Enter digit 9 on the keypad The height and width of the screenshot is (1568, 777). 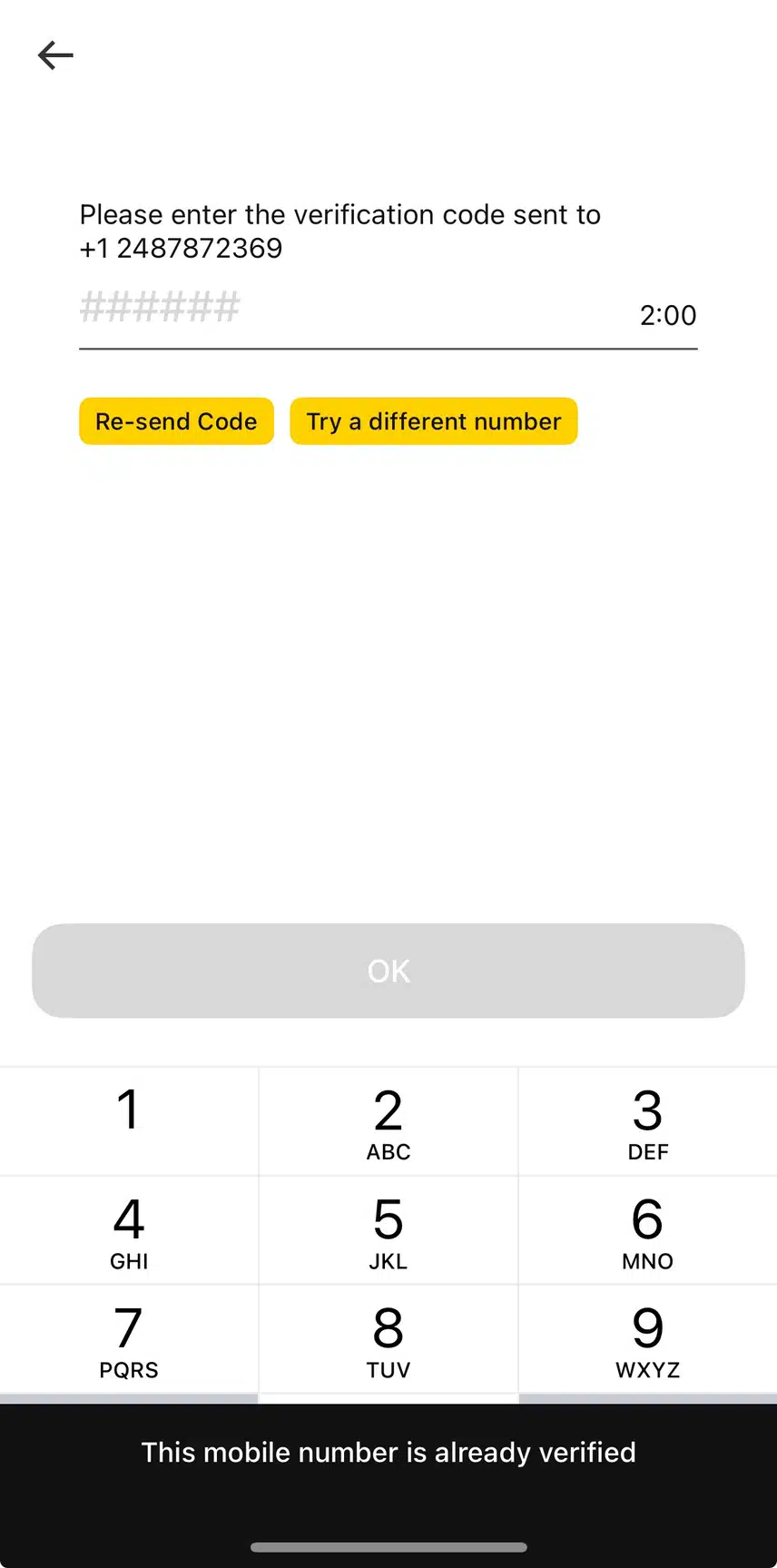(647, 1340)
